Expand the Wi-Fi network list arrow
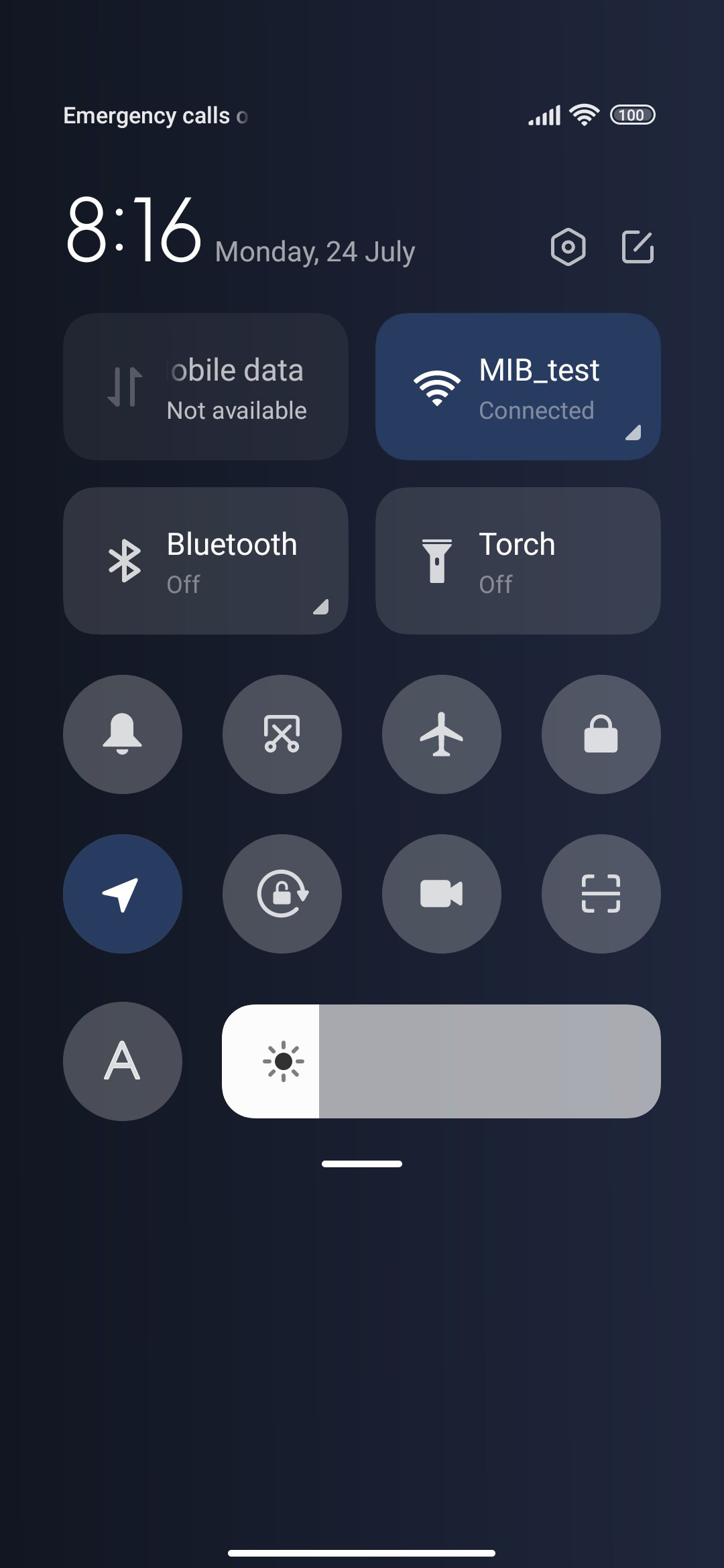This screenshot has height=1568, width=724. click(633, 433)
